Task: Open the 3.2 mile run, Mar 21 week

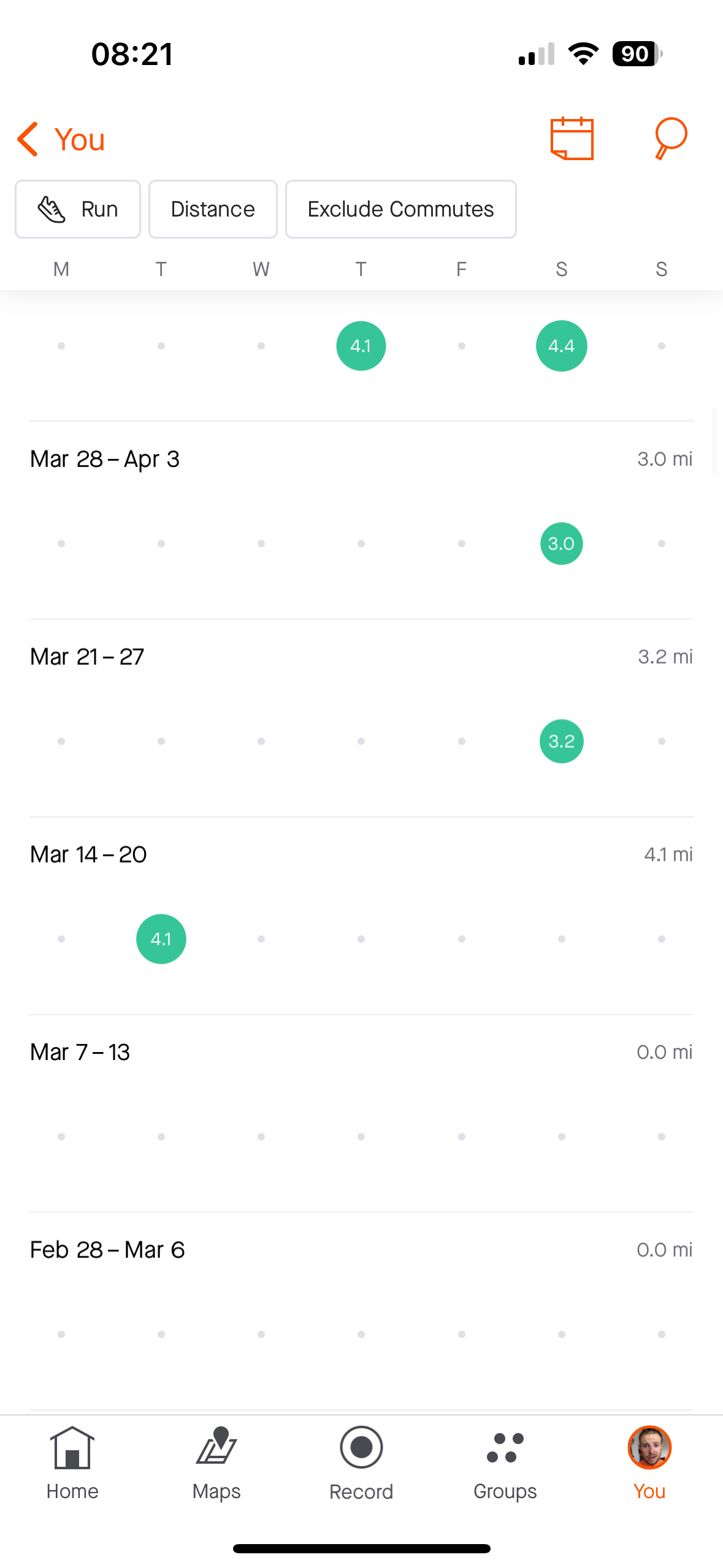Action: (561, 741)
